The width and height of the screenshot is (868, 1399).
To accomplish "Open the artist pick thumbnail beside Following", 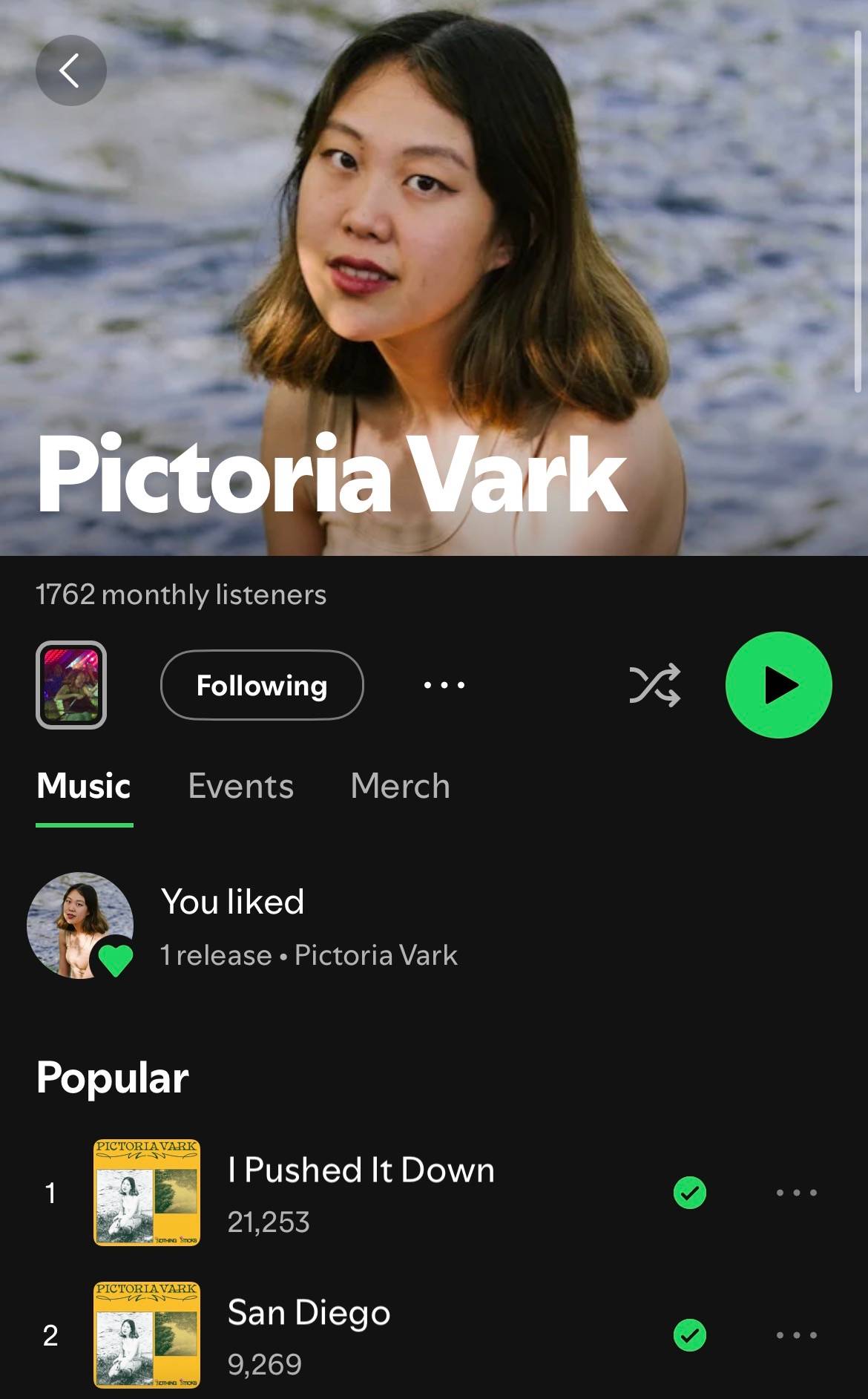I will (x=71, y=685).
